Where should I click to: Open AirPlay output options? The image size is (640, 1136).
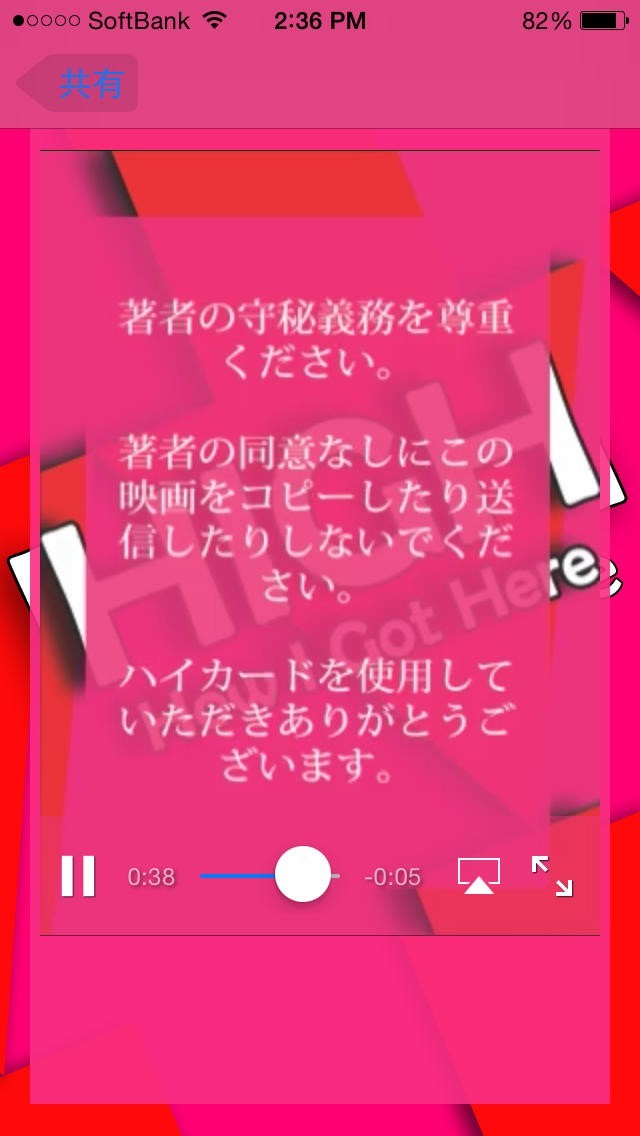pyautogui.click(x=479, y=877)
